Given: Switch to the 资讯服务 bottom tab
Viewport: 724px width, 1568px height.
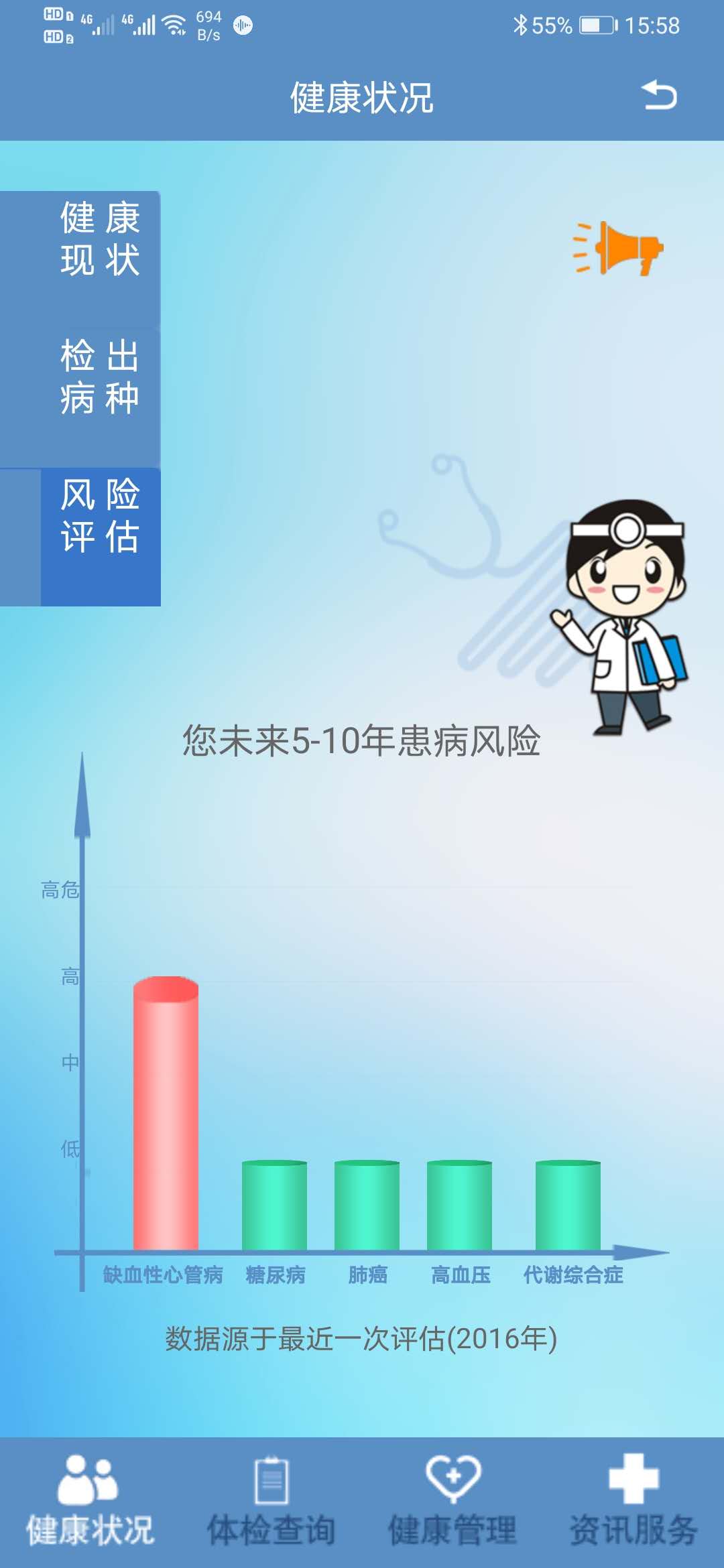Looking at the screenshot, I should click(x=633, y=1502).
